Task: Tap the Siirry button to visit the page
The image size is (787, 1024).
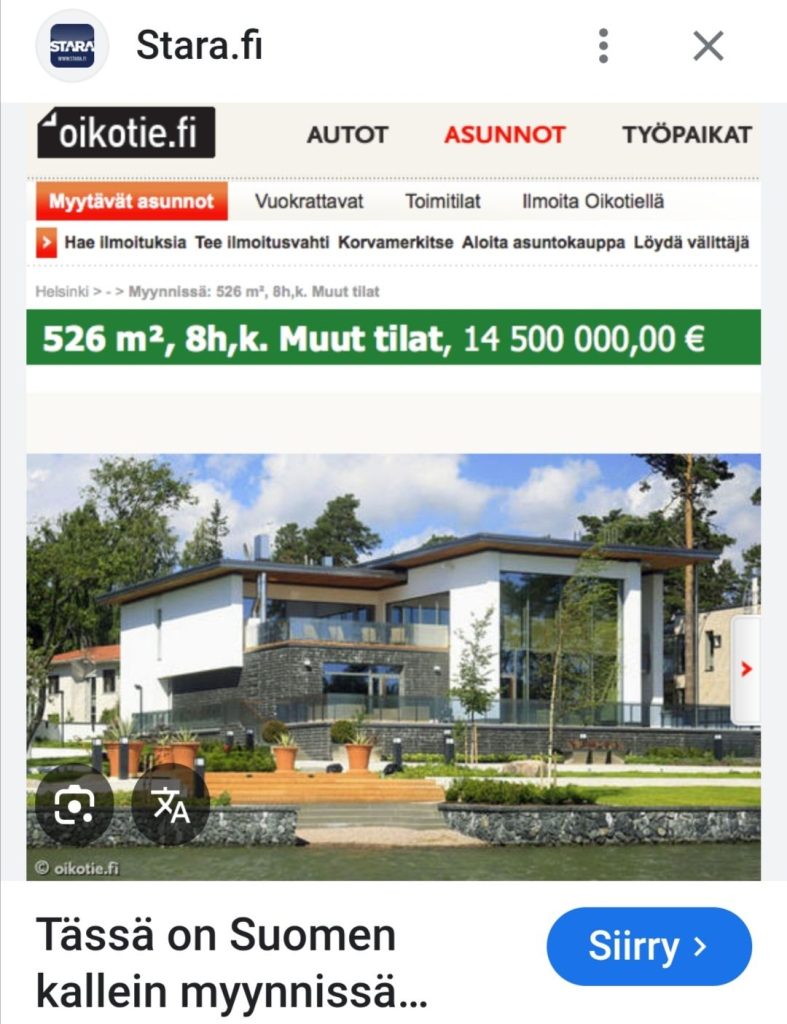Action: [648, 946]
